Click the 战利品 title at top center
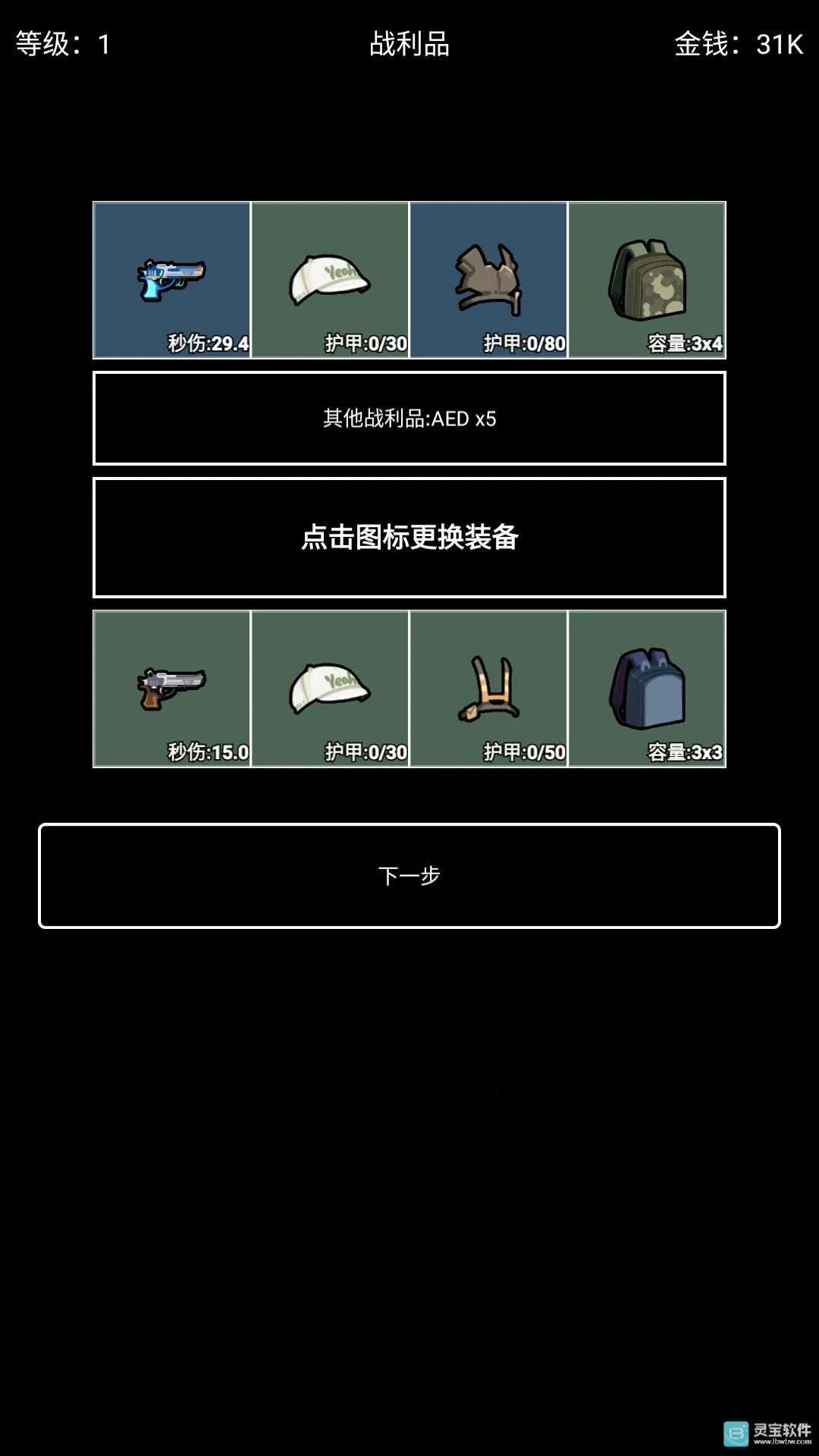The width and height of the screenshot is (819, 1456). 409,43
